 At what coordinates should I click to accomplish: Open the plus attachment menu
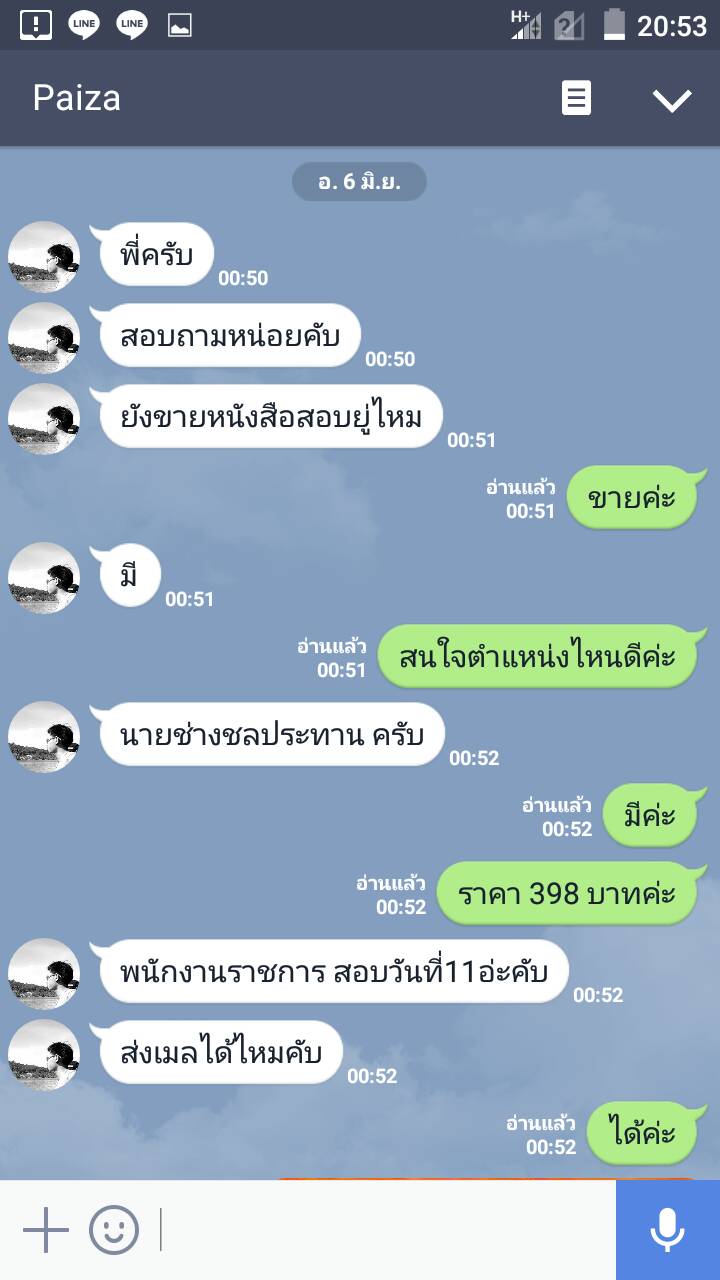coord(46,1230)
